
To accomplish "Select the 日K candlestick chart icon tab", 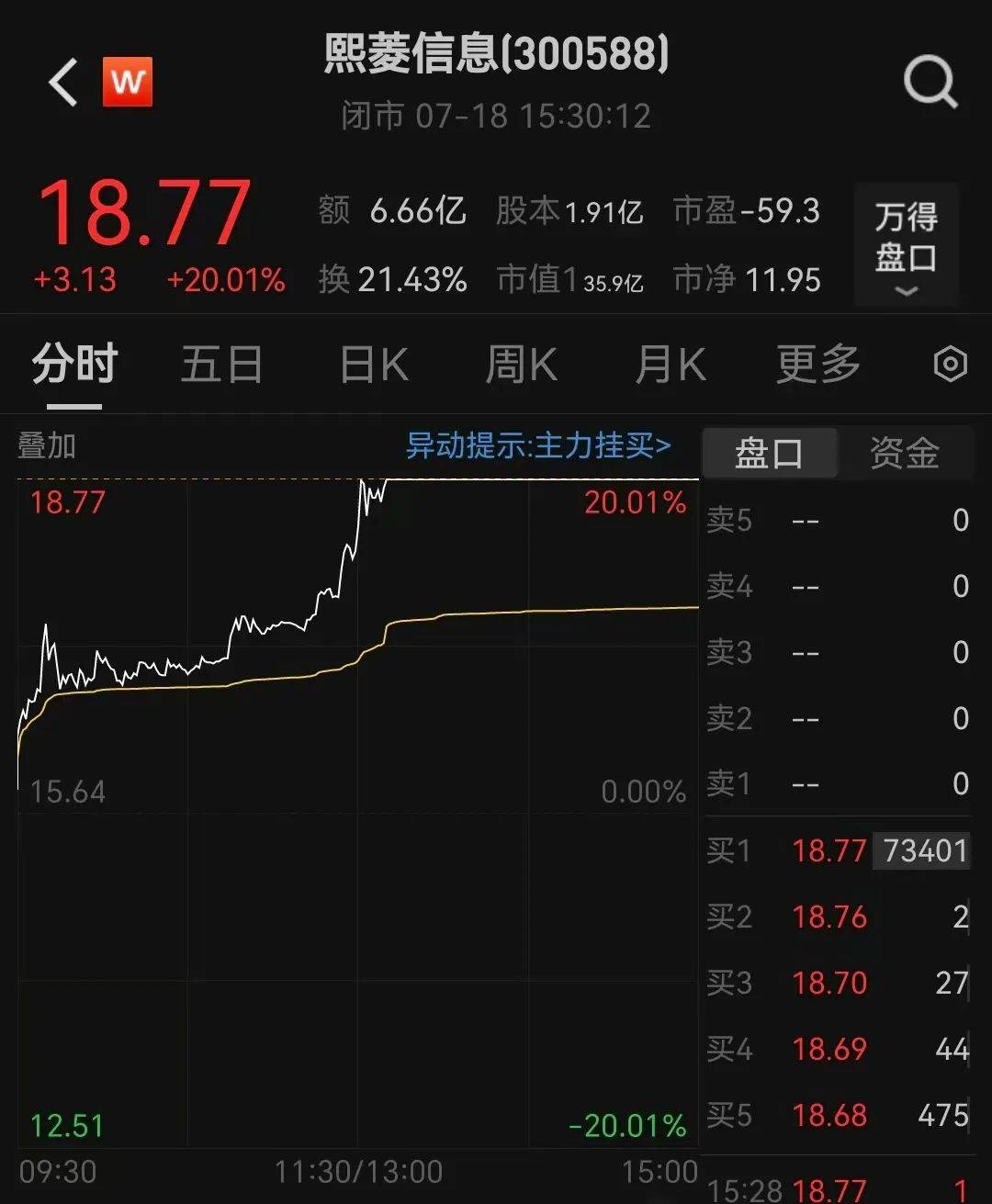I will click(x=370, y=364).
